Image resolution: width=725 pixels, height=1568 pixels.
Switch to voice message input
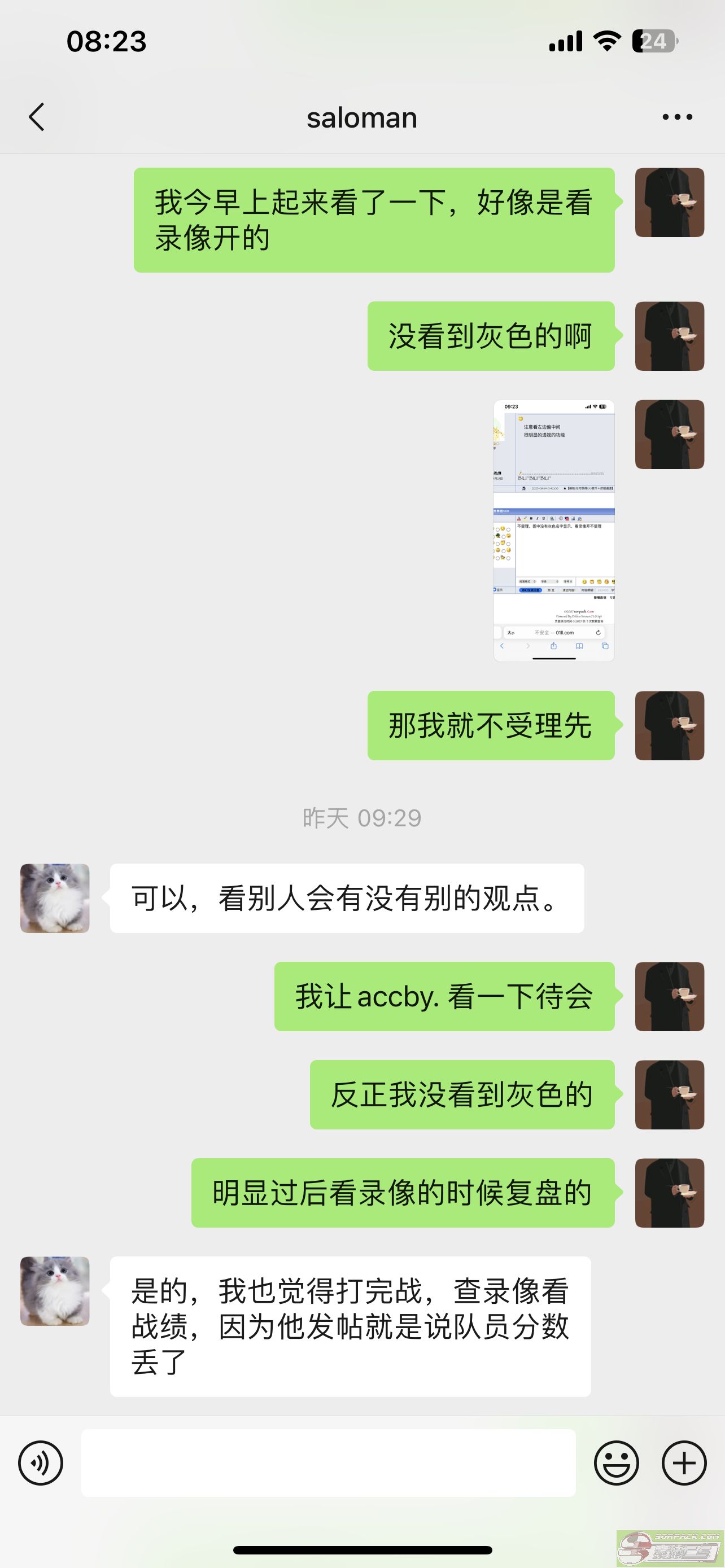click(x=41, y=1462)
